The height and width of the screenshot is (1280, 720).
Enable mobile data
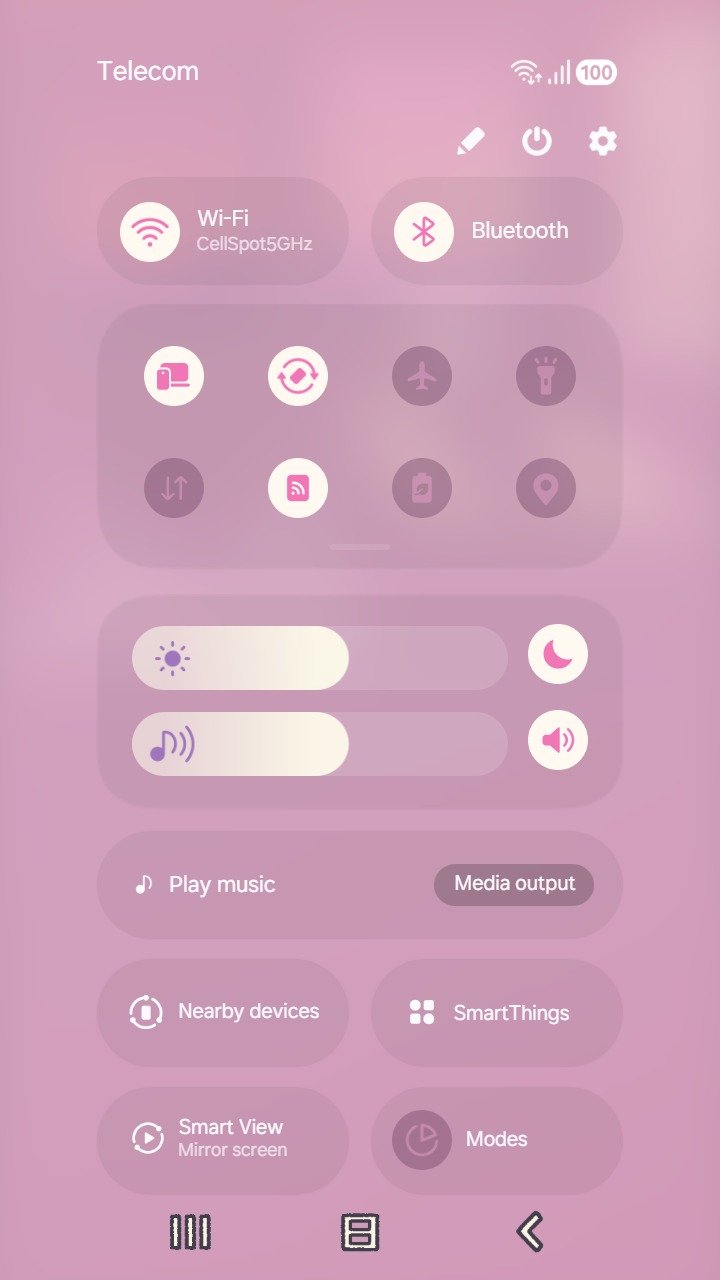point(174,489)
